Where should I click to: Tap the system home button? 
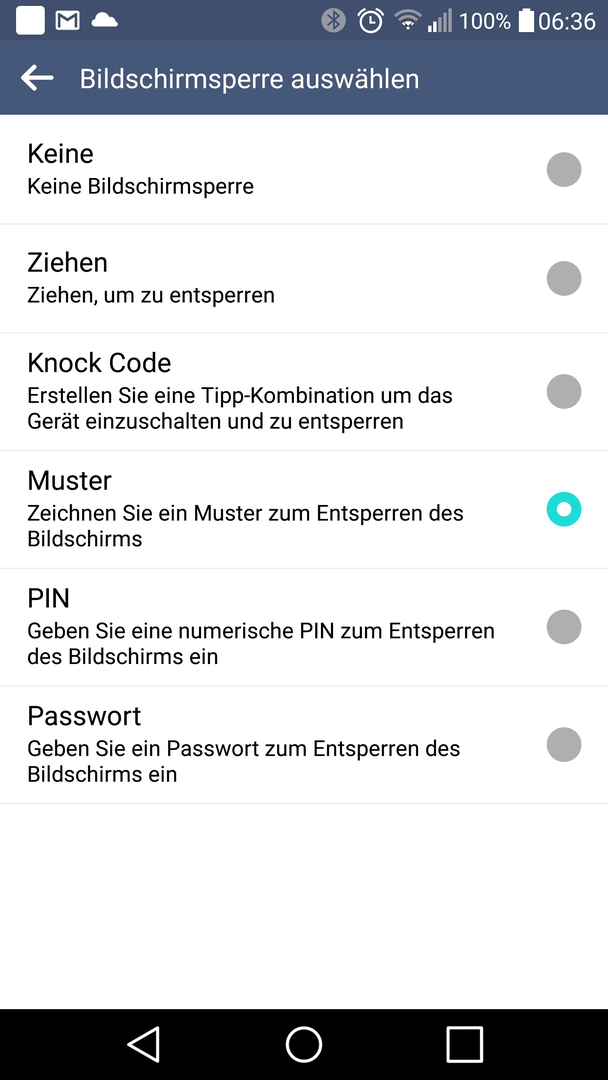(x=304, y=1044)
